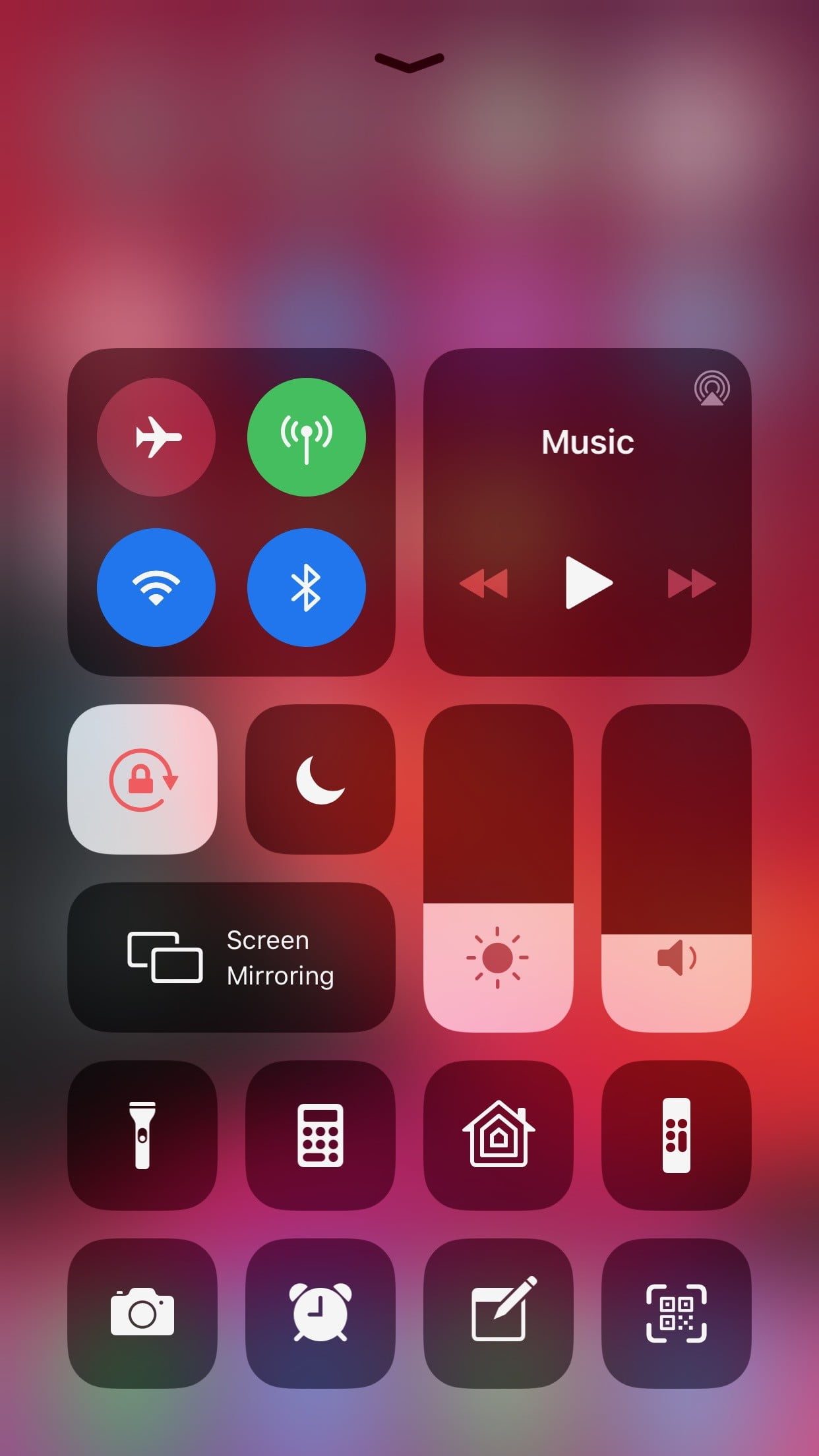Screen dimensions: 819x1456
Task: Disable Wi-Fi
Action: [156, 587]
